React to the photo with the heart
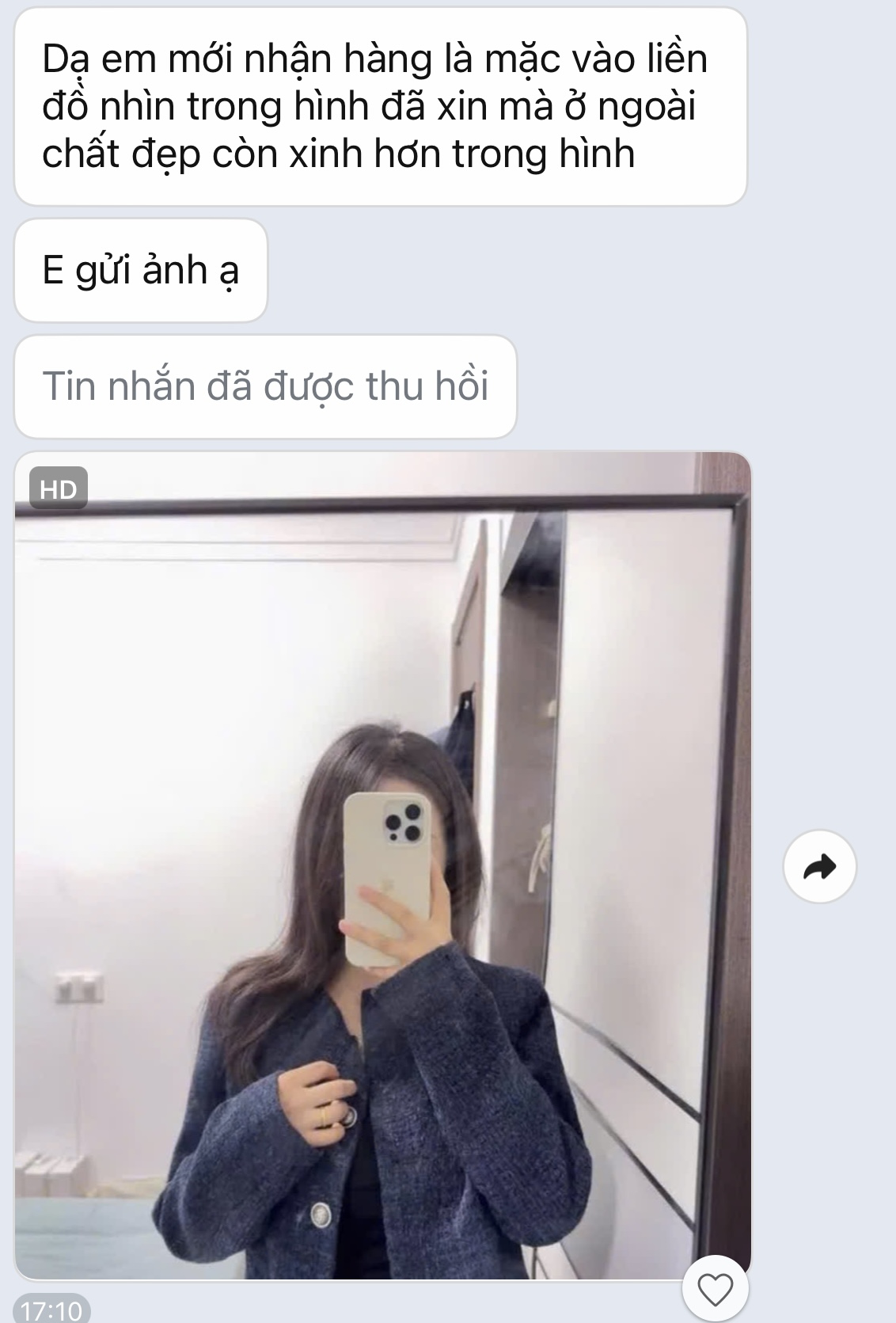Image resolution: width=896 pixels, height=1323 pixels. [x=716, y=1291]
